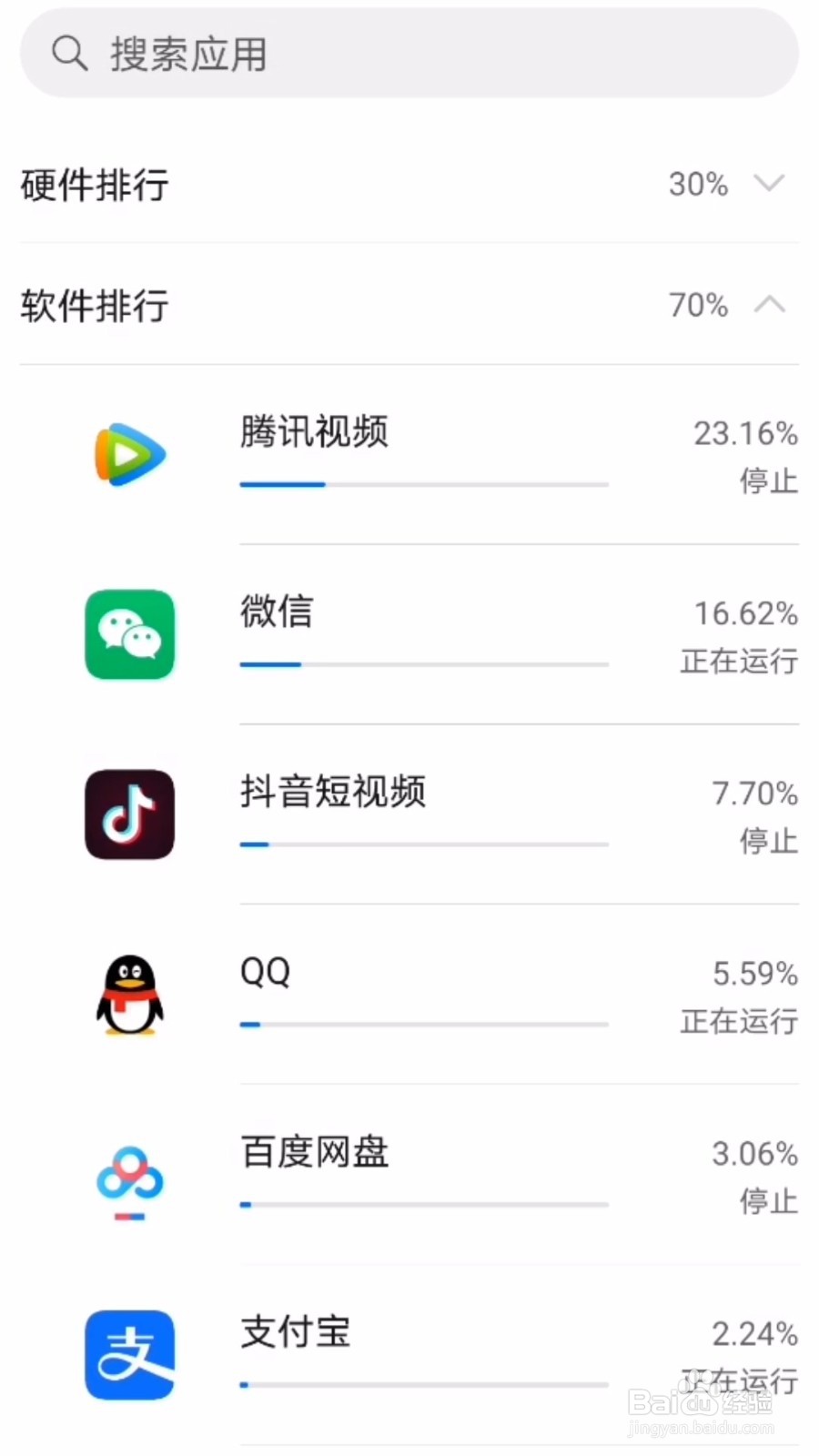Select the QQ app row
The image size is (819, 1456).
[x=409, y=996]
